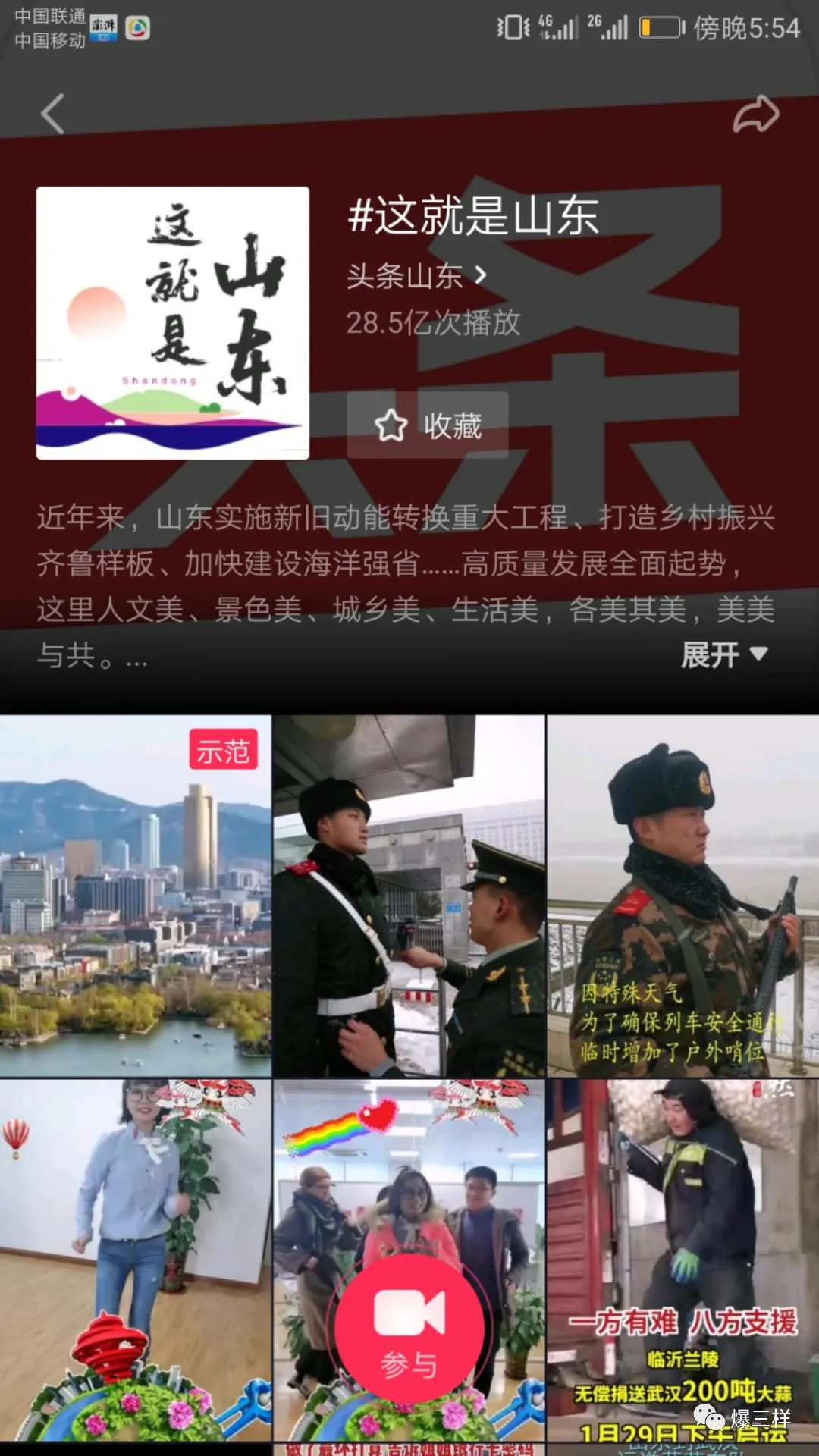Image resolution: width=819 pixels, height=1456 pixels.
Task: Tap 参与 to record a video
Action: tap(409, 1329)
